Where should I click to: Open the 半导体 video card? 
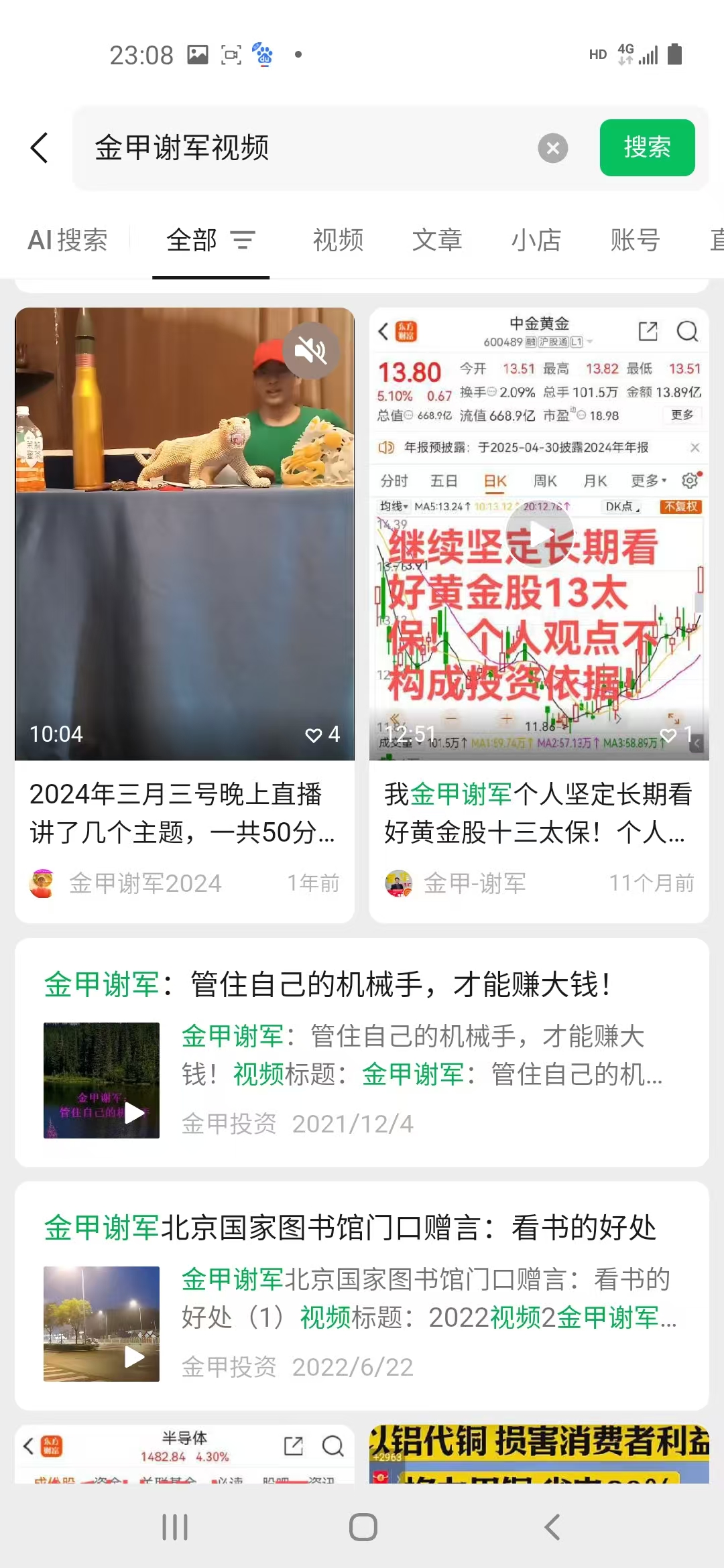coord(184,1453)
